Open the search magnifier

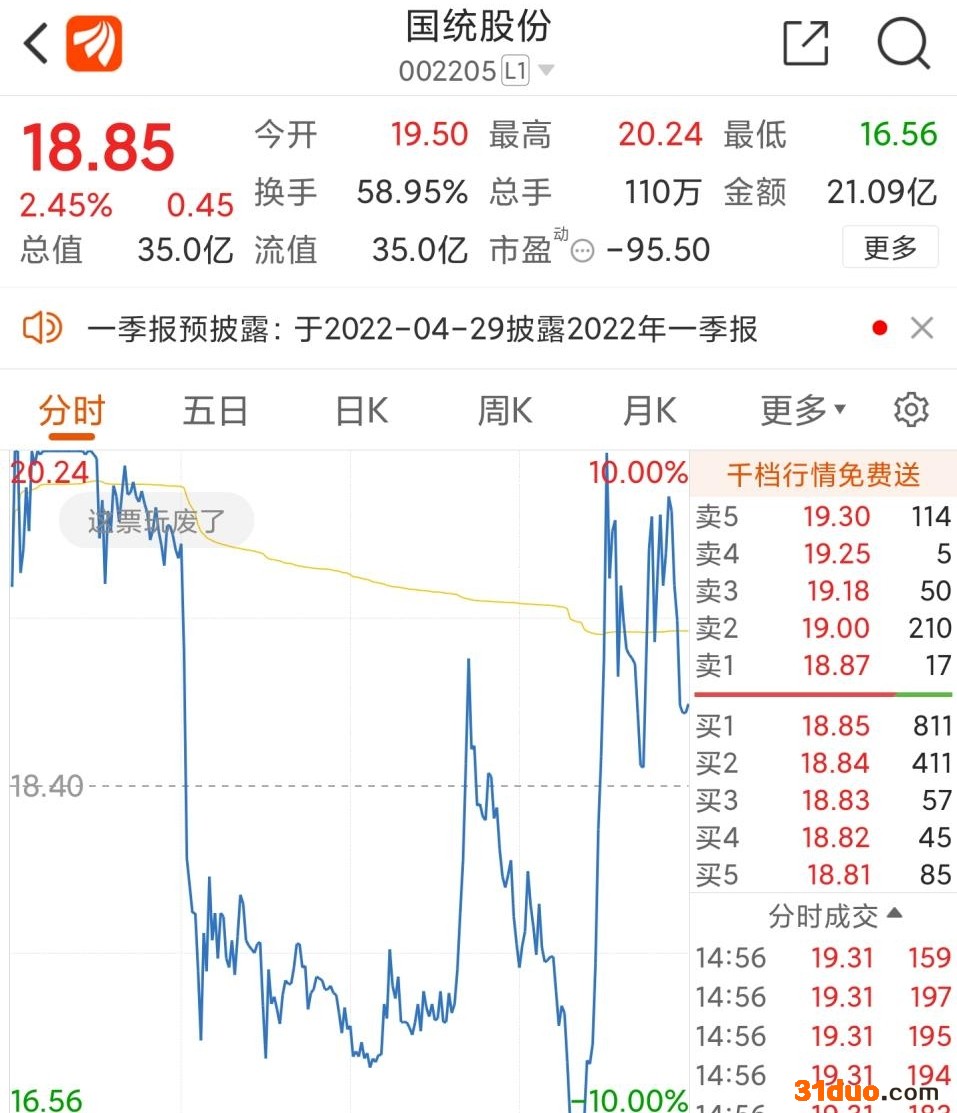click(903, 45)
